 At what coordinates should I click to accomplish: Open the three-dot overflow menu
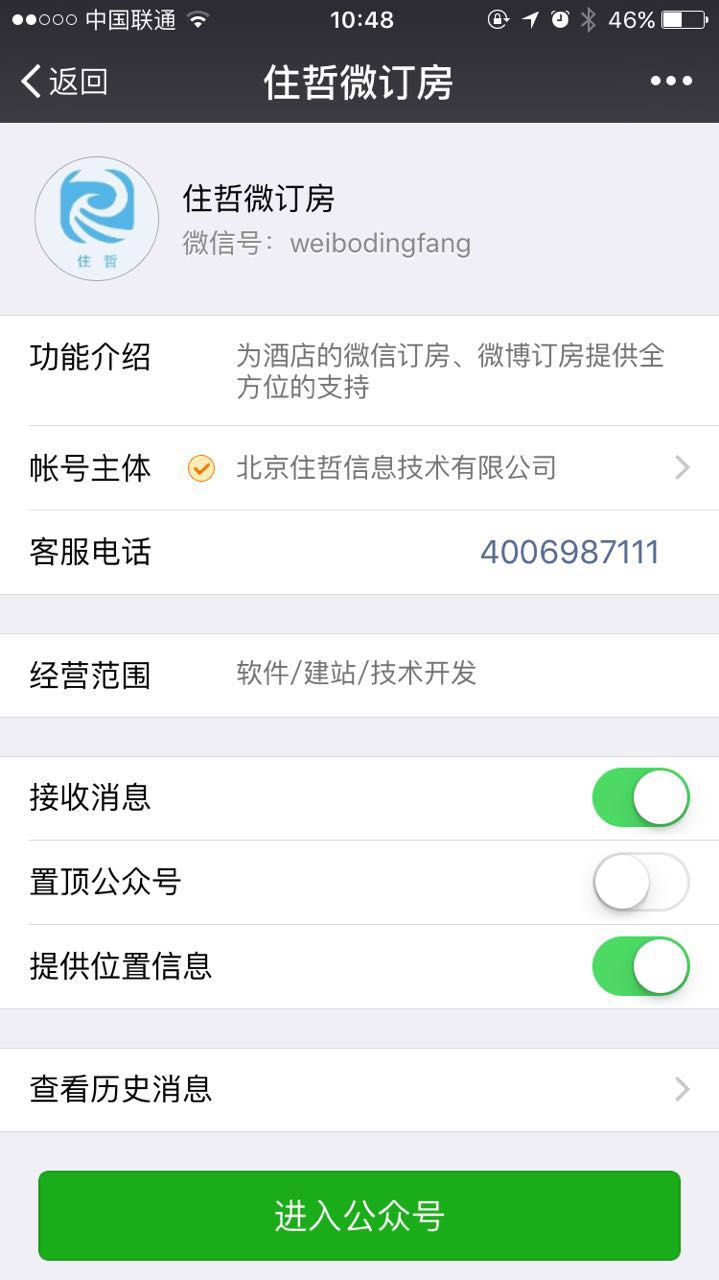[x=671, y=81]
